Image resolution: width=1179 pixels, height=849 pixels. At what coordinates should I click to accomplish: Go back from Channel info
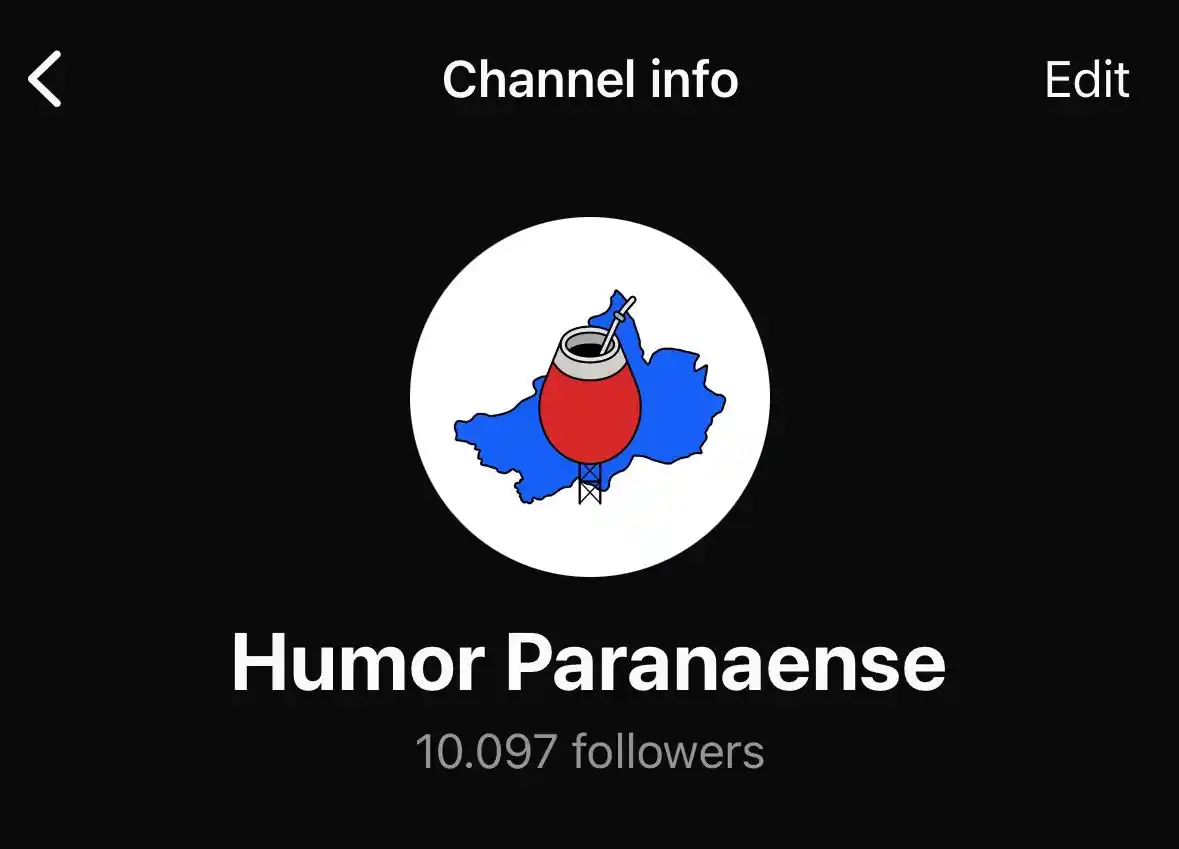(46, 79)
